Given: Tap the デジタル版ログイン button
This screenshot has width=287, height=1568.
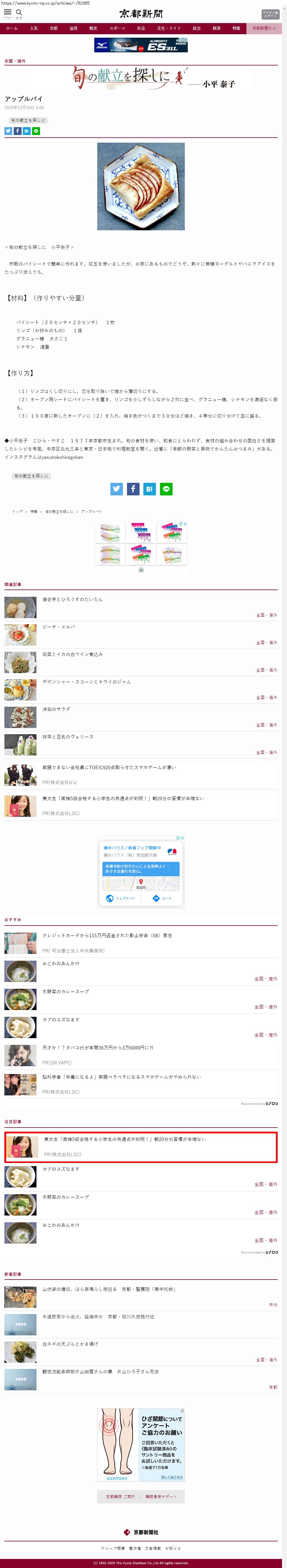Looking at the screenshot, I should (x=270, y=14).
